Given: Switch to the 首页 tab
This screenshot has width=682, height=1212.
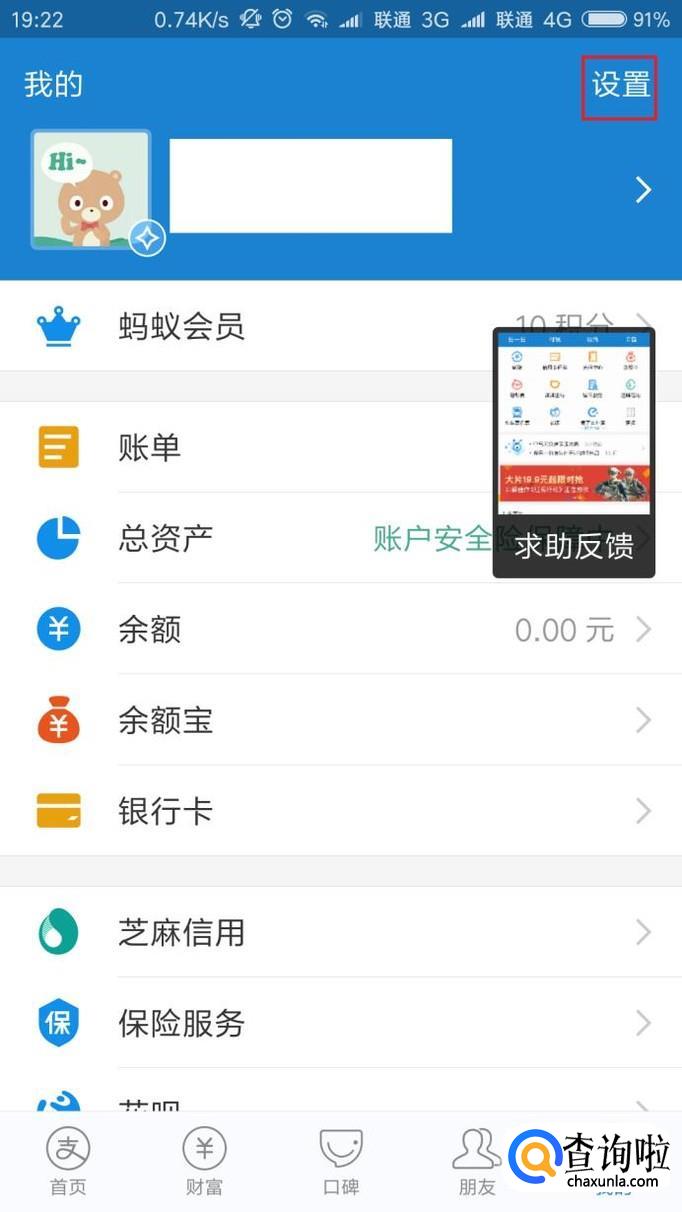Looking at the screenshot, I should pos(68,1162).
